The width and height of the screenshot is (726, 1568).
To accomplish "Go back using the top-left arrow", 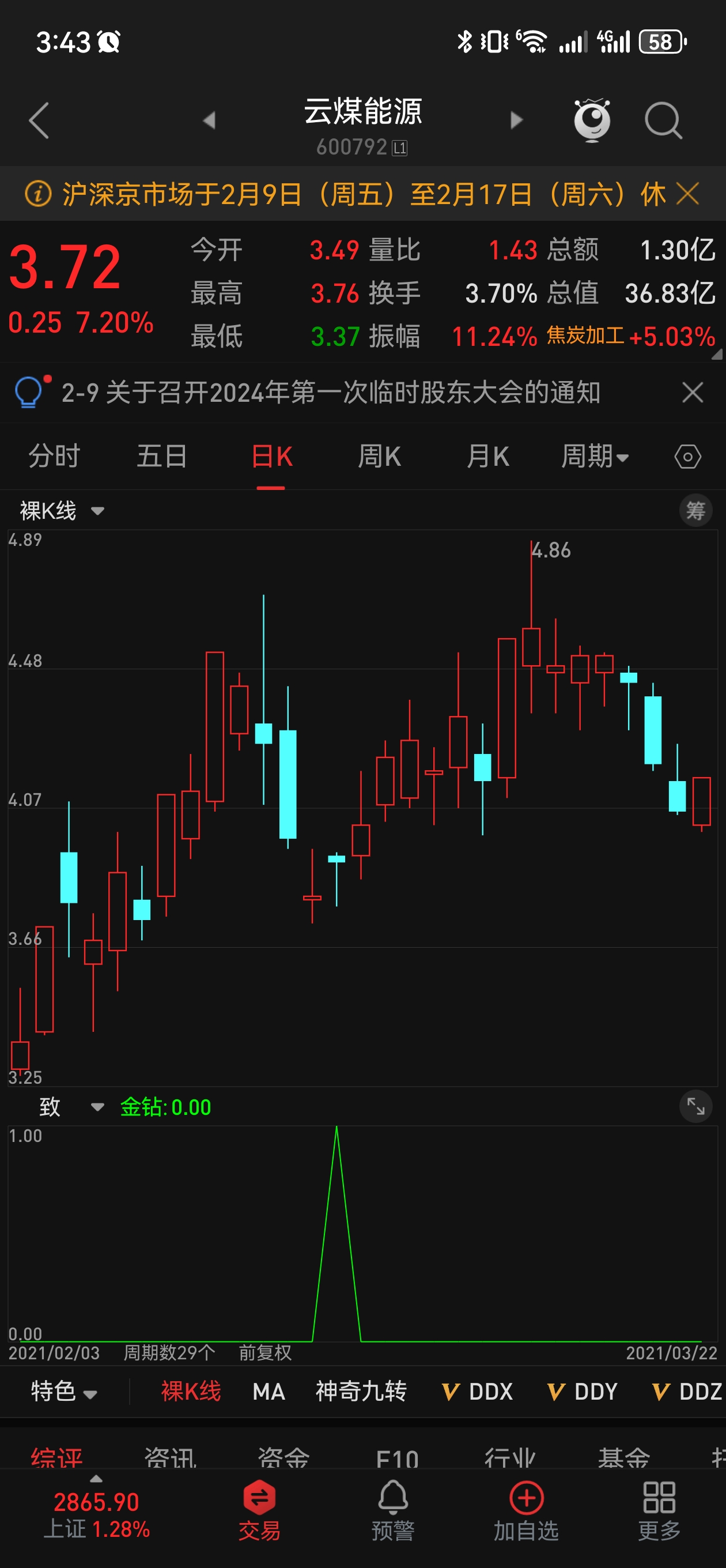I will pyautogui.click(x=39, y=120).
